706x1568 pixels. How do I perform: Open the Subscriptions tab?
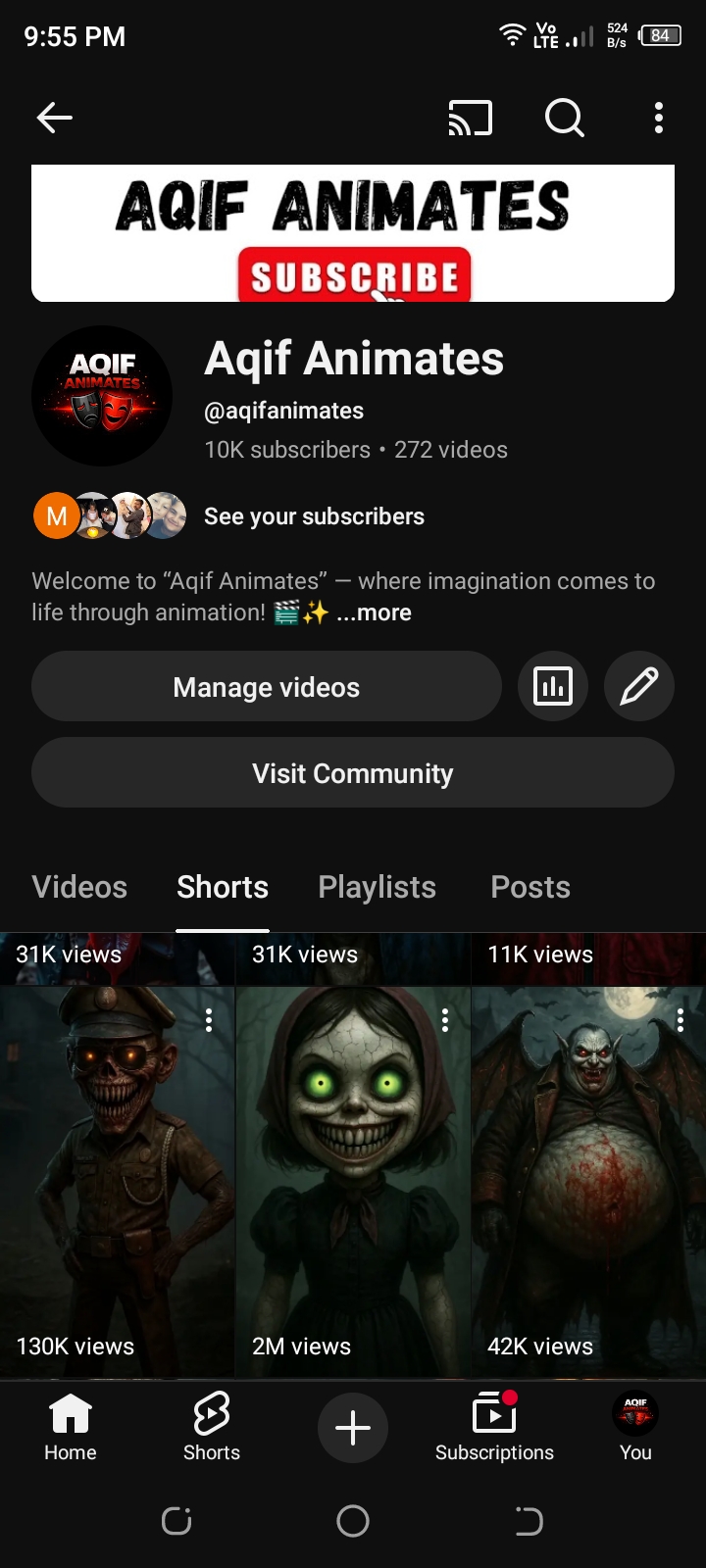[494, 1427]
